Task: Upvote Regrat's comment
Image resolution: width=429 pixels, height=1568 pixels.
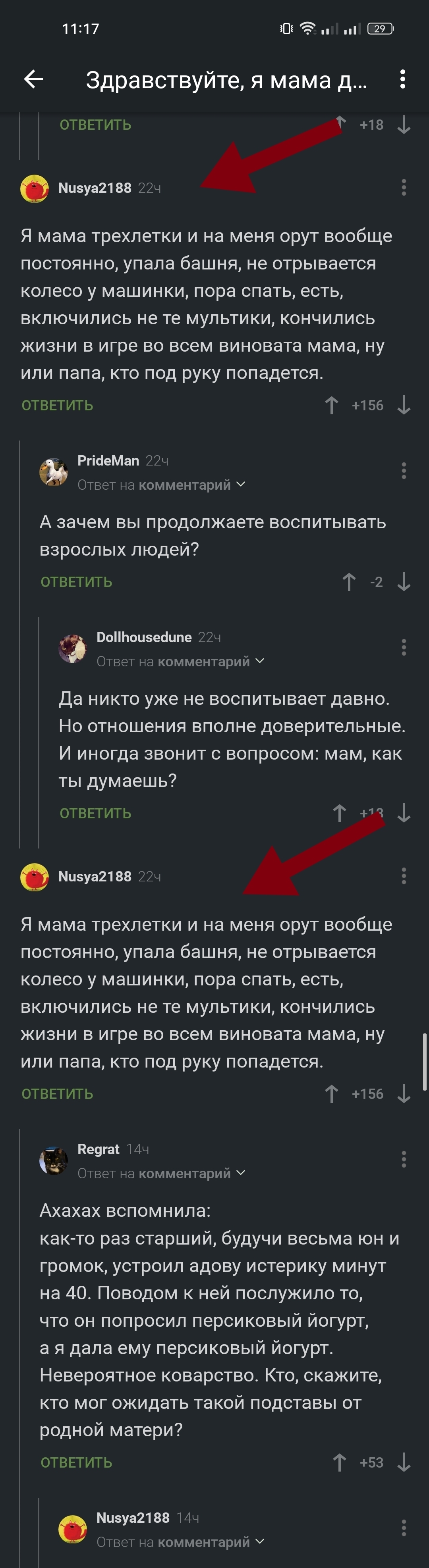Action: pos(339,1463)
